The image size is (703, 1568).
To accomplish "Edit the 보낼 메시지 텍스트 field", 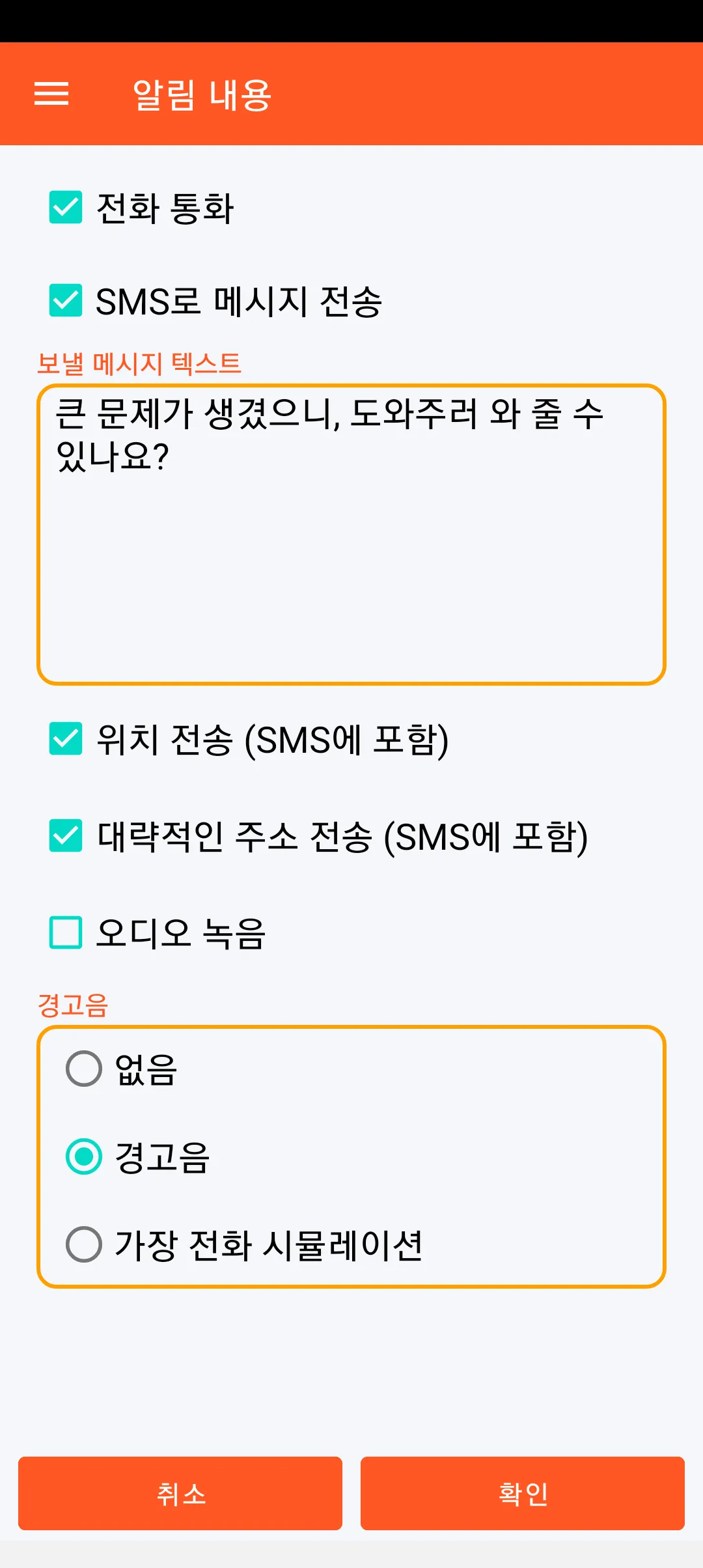I will pyautogui.click(x=351, y=534).
